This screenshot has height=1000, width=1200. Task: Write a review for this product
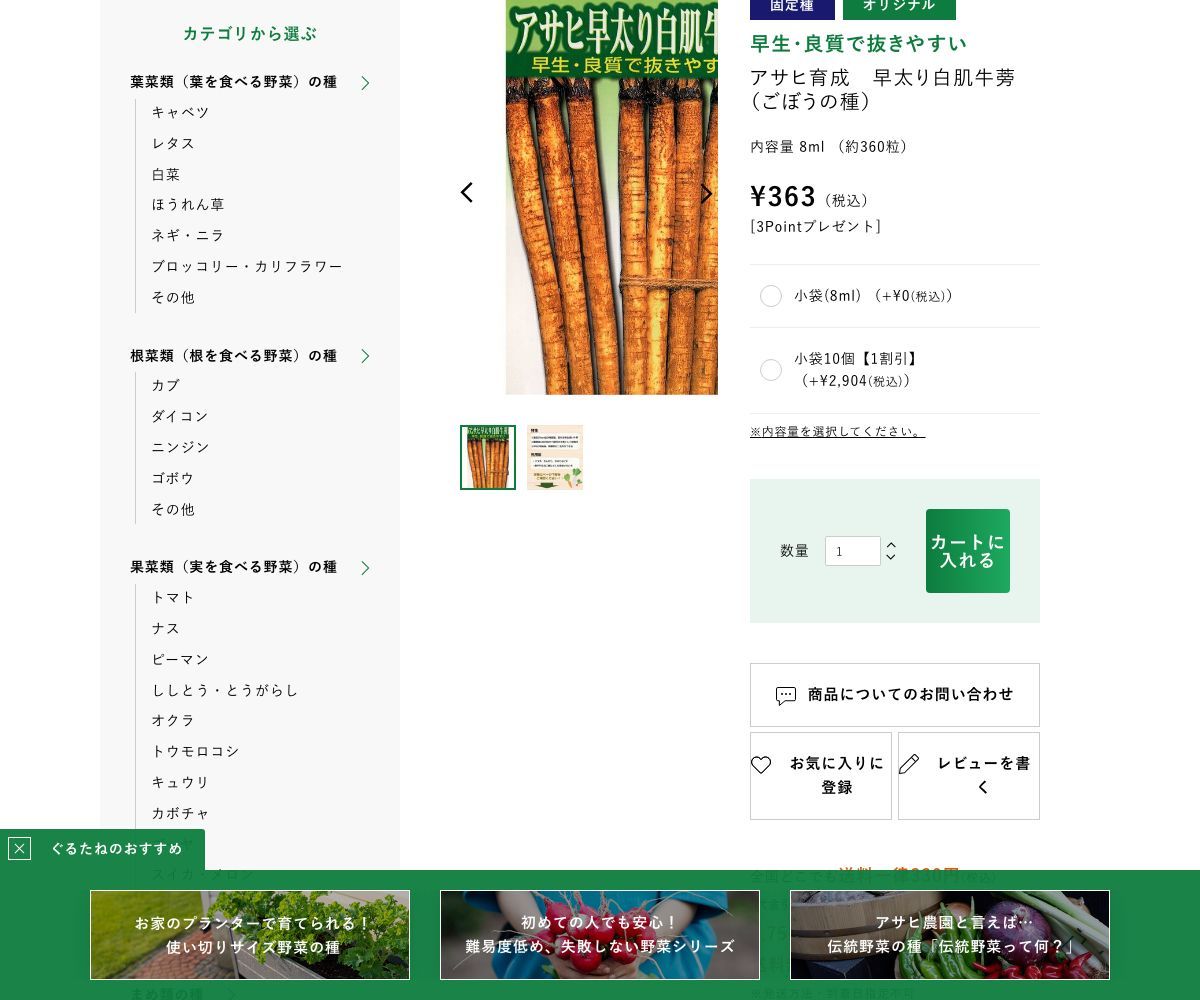(x=969, y=776)
